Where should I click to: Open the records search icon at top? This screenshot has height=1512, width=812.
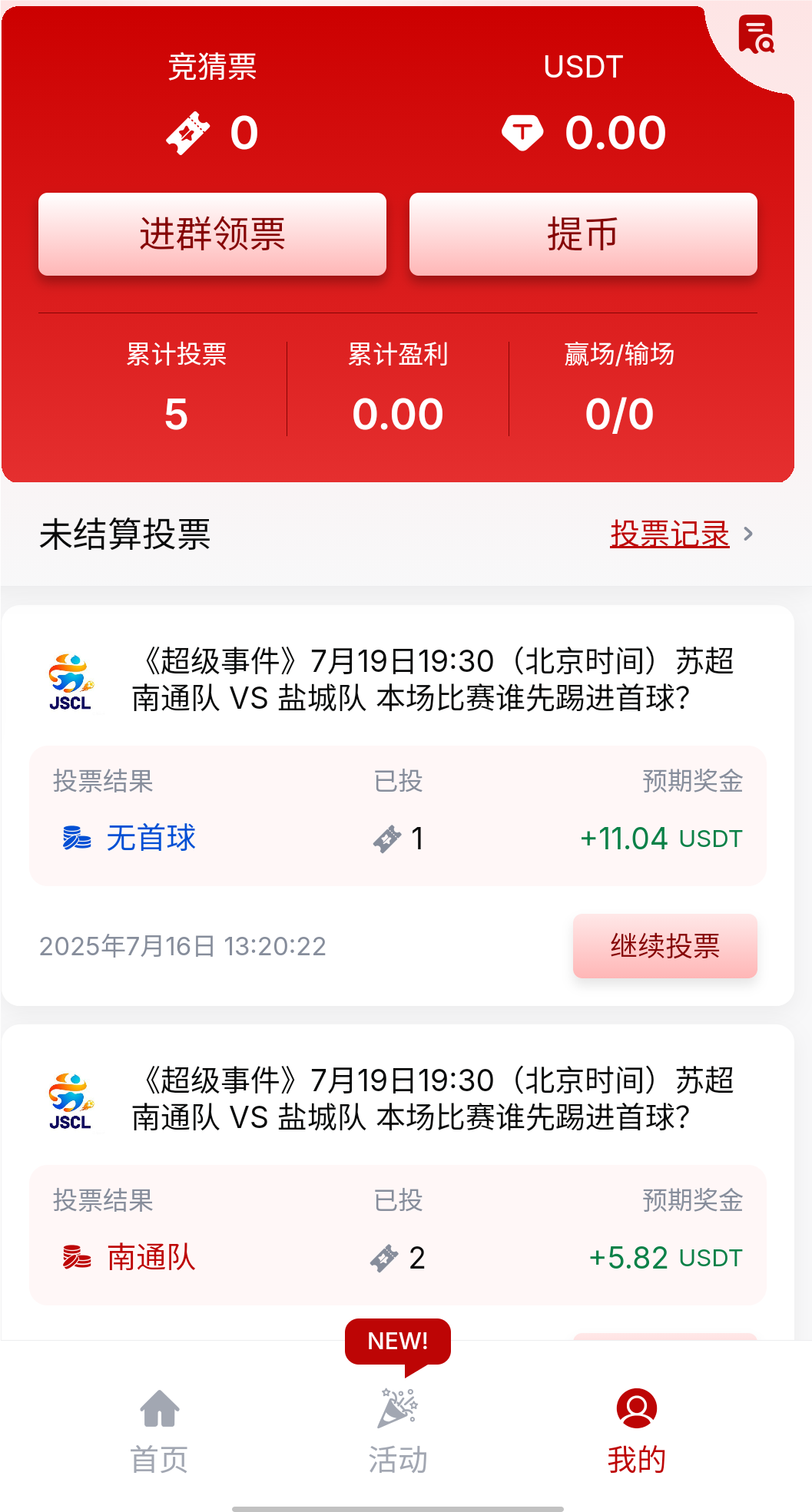tap(756, 35)
